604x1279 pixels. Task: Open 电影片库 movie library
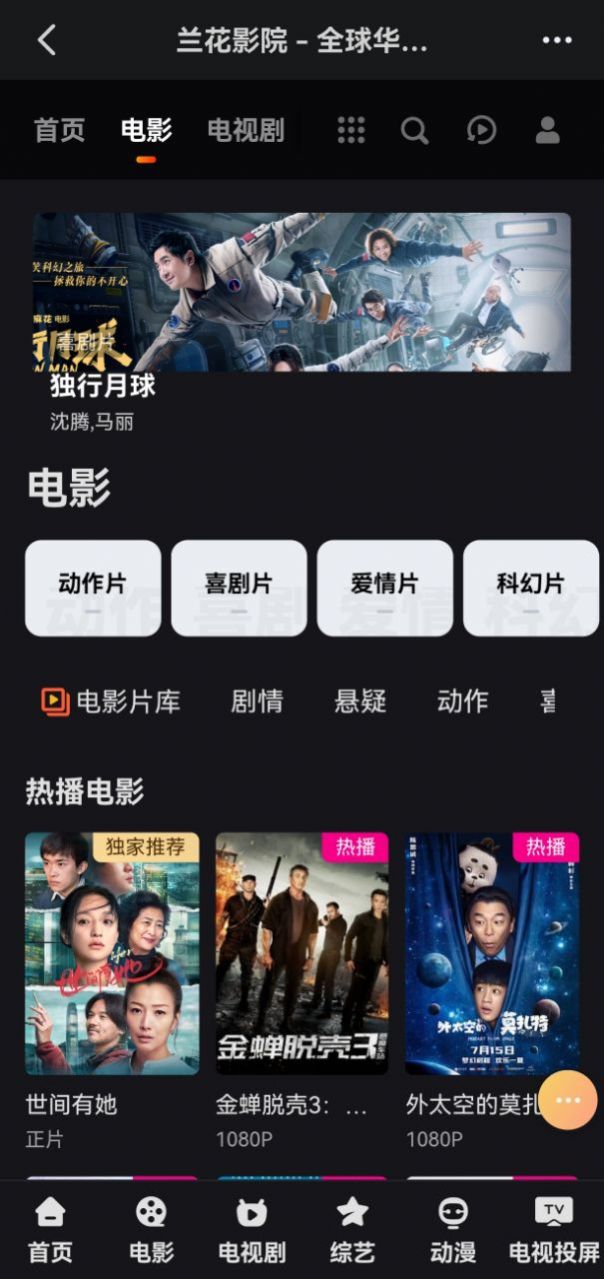(x=111, y=702)
